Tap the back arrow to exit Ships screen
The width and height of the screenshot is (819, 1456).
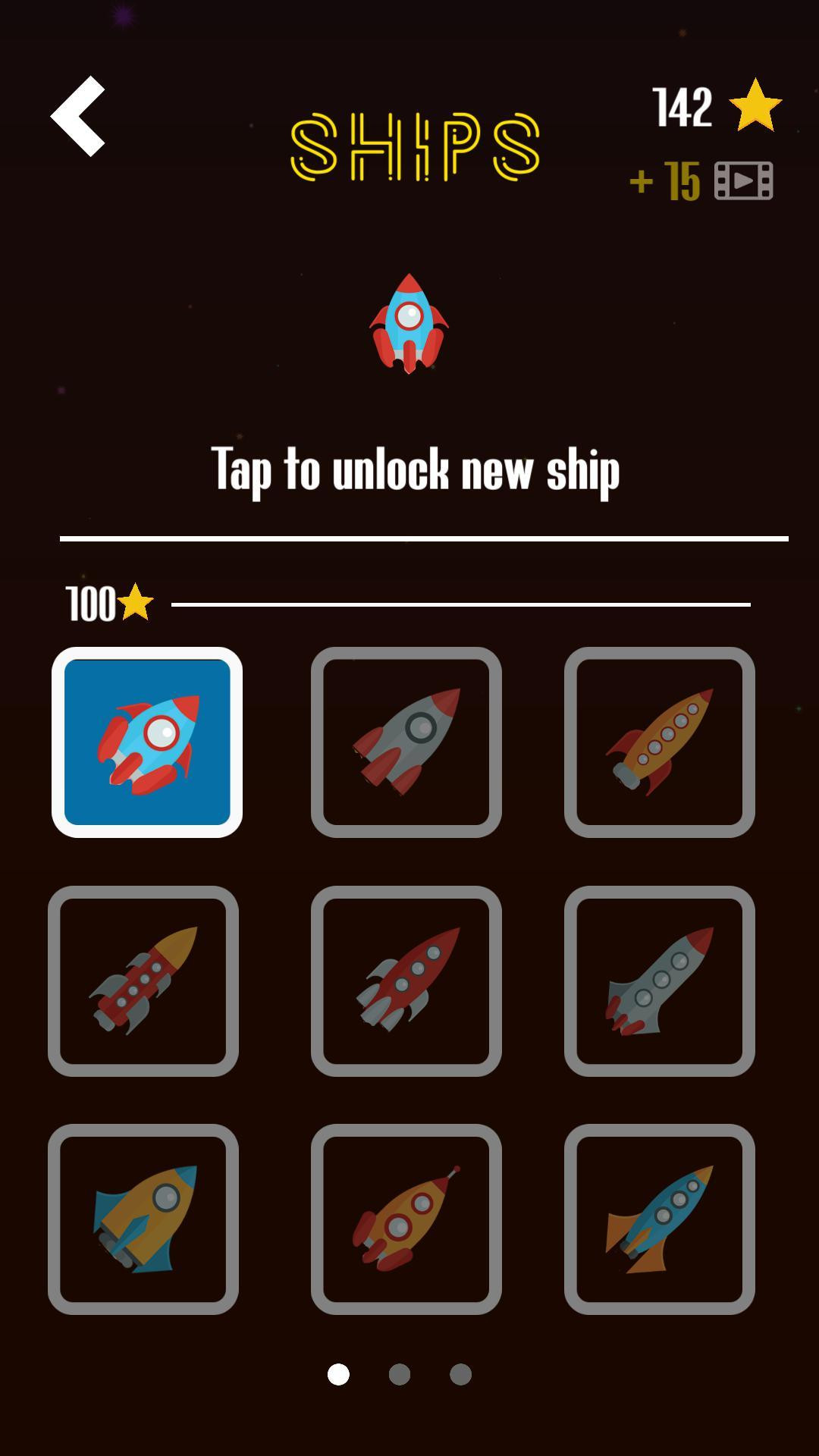[x=78, y=114]
